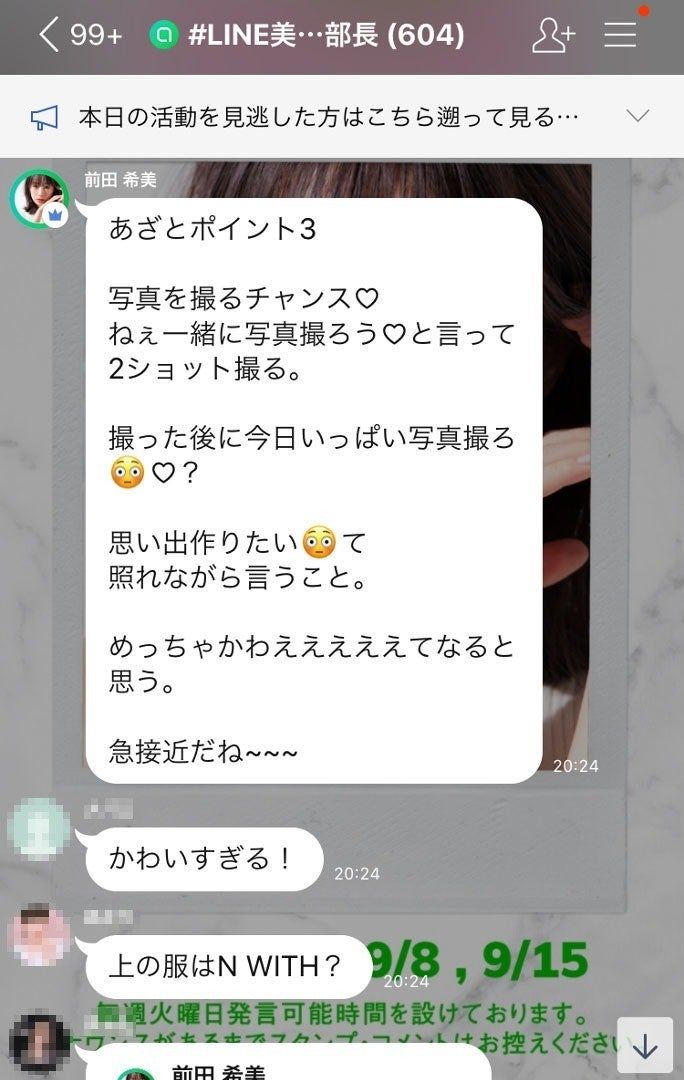Go back to the chat list

pos(50,36)
